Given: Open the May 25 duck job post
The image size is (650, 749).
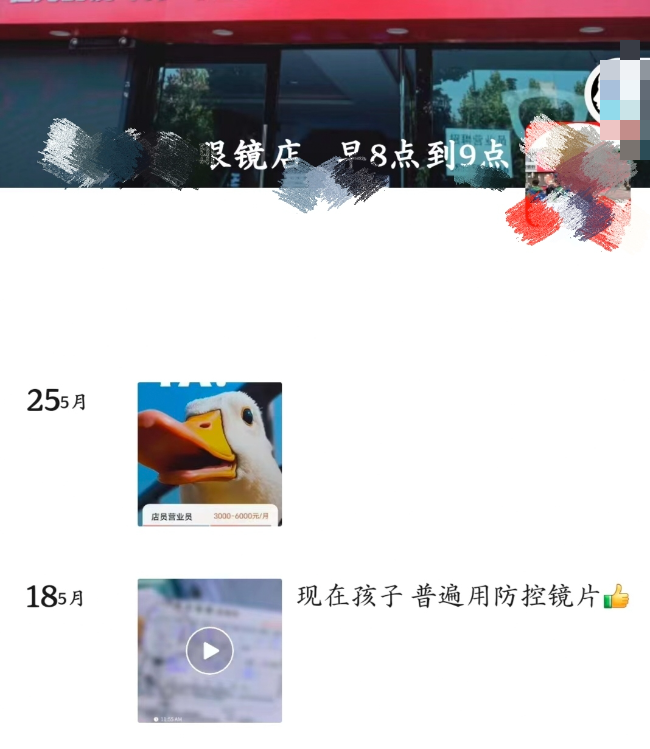Looking at the screenshot, I should point(209,454).
